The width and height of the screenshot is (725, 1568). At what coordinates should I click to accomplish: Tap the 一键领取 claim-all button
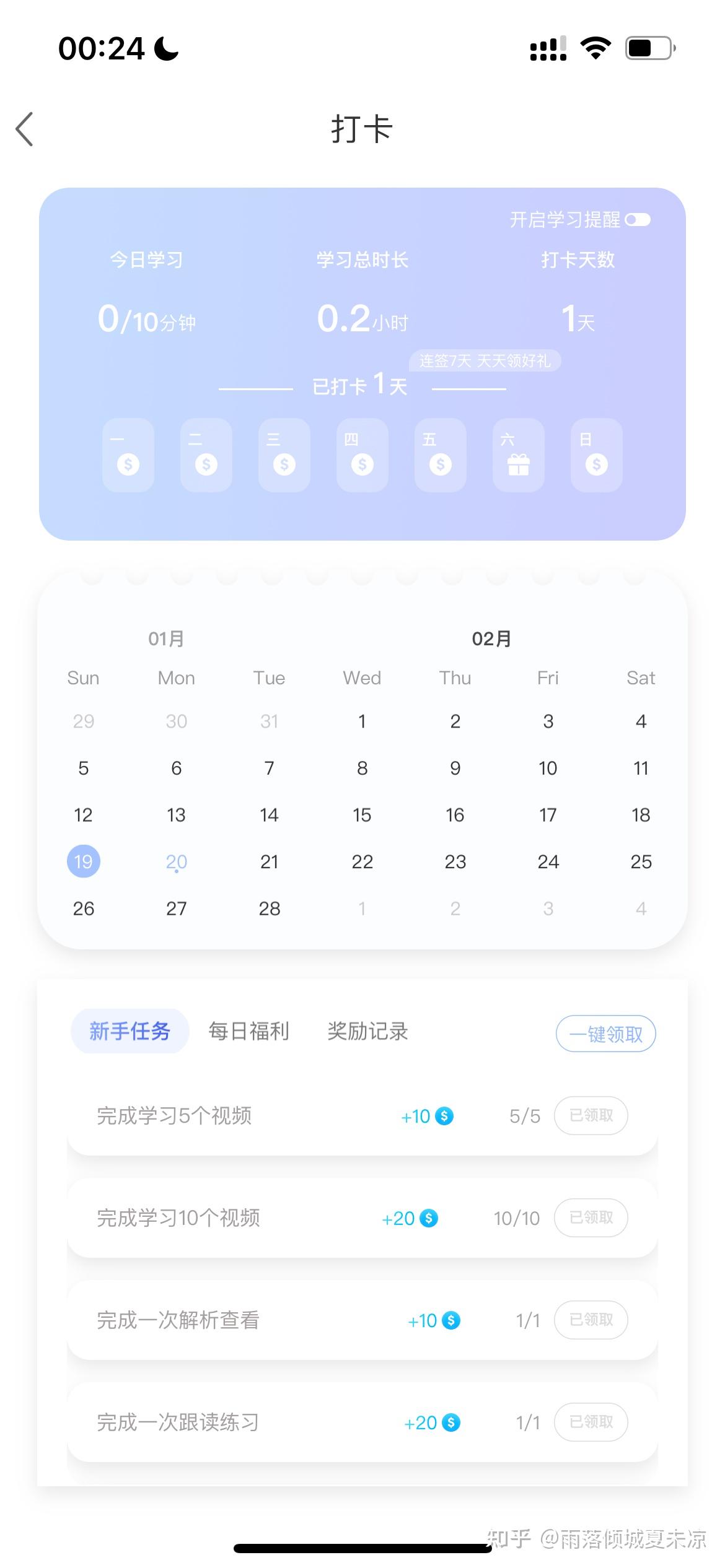click(605, 1033)
